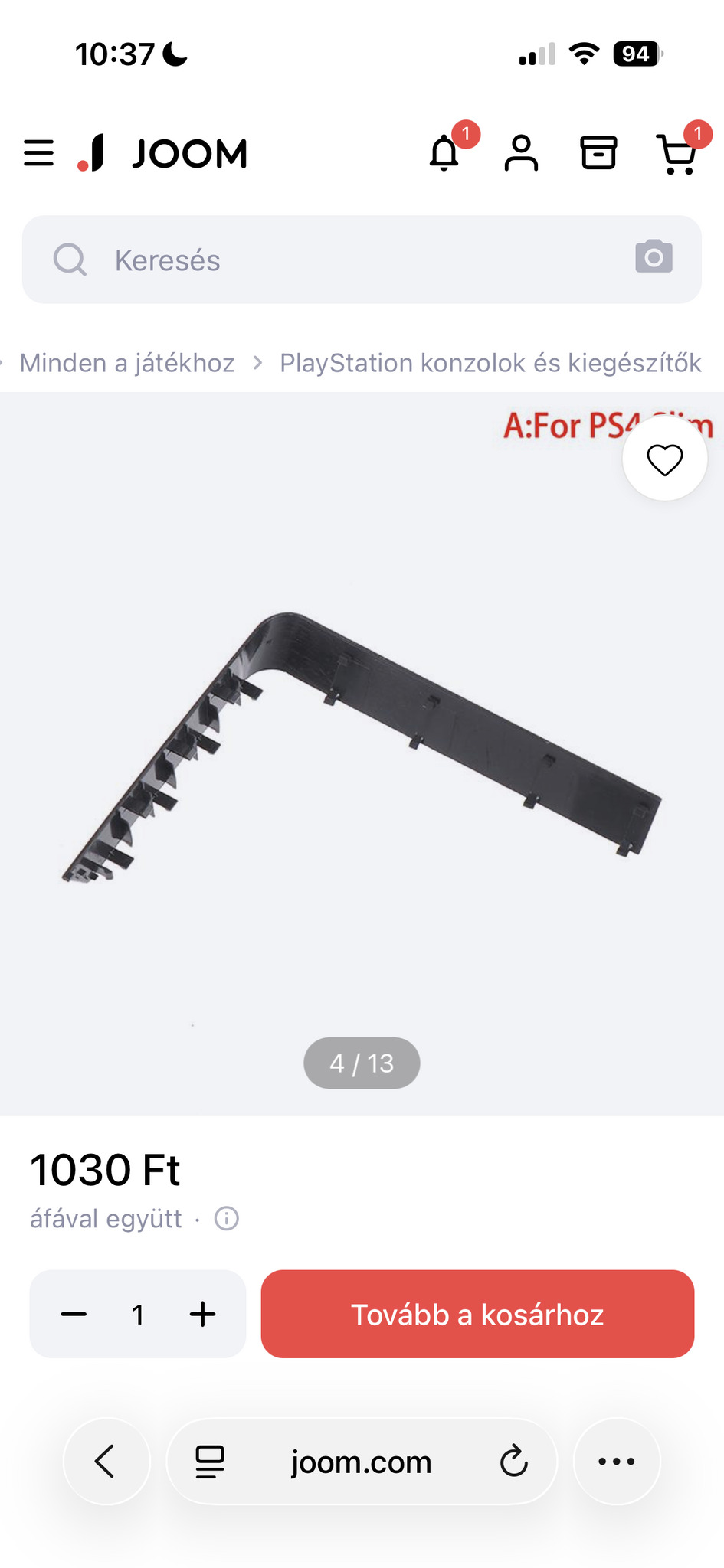This screenshot has height=1568, width=724.
Task: Tap Tovább a kosárhoz button
Action: (x=477, y=1315)
